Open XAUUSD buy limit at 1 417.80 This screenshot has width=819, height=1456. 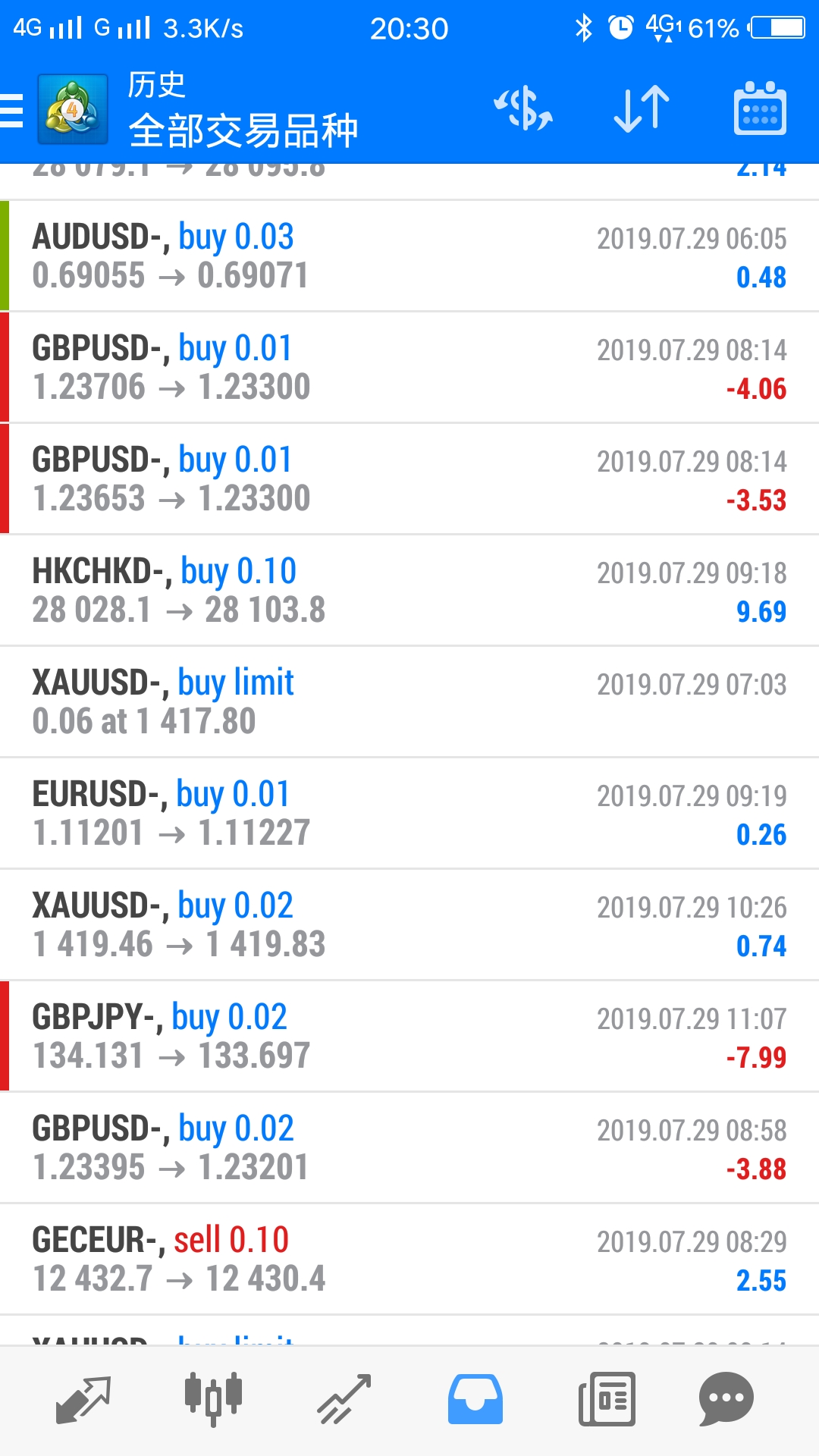[x=409, y=701]
